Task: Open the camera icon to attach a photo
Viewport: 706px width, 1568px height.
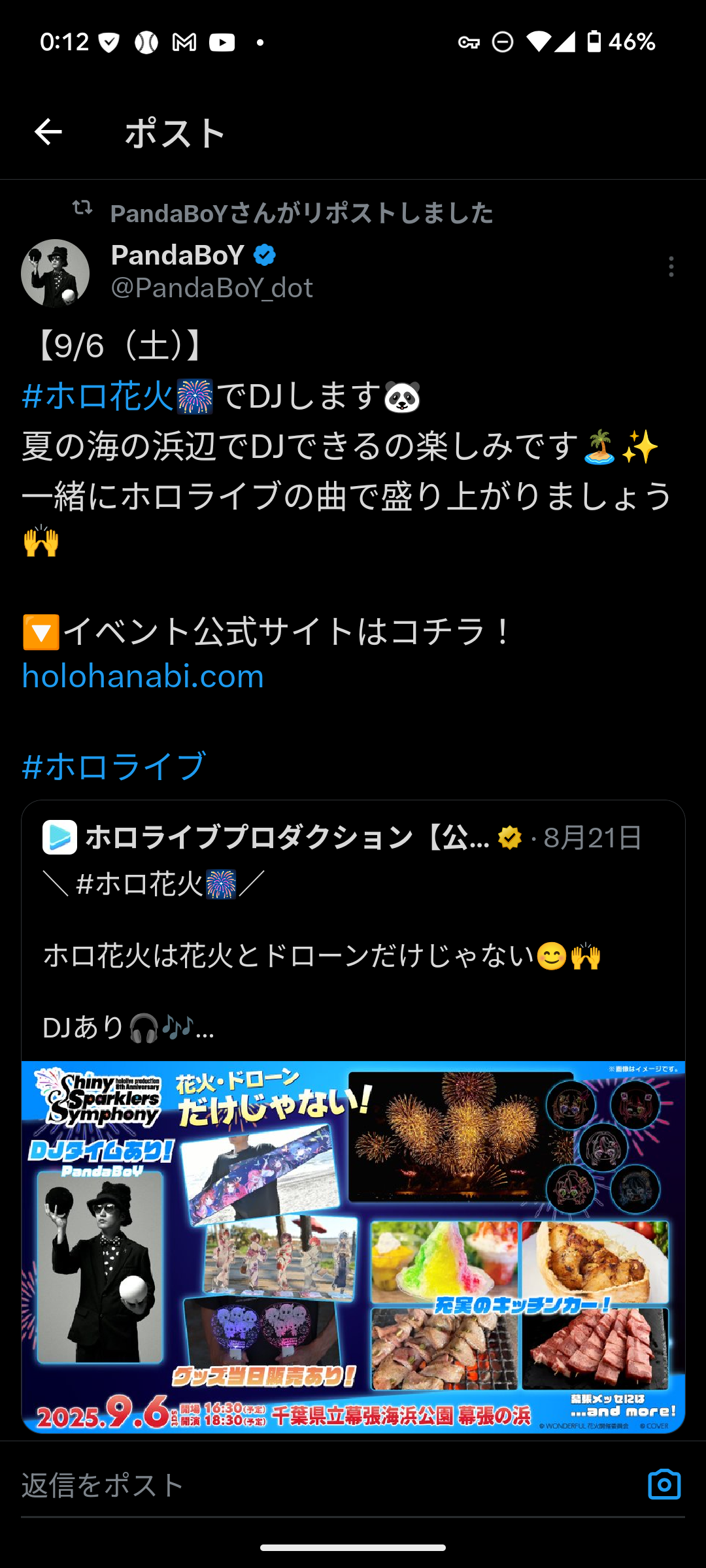Action: 664,1484
